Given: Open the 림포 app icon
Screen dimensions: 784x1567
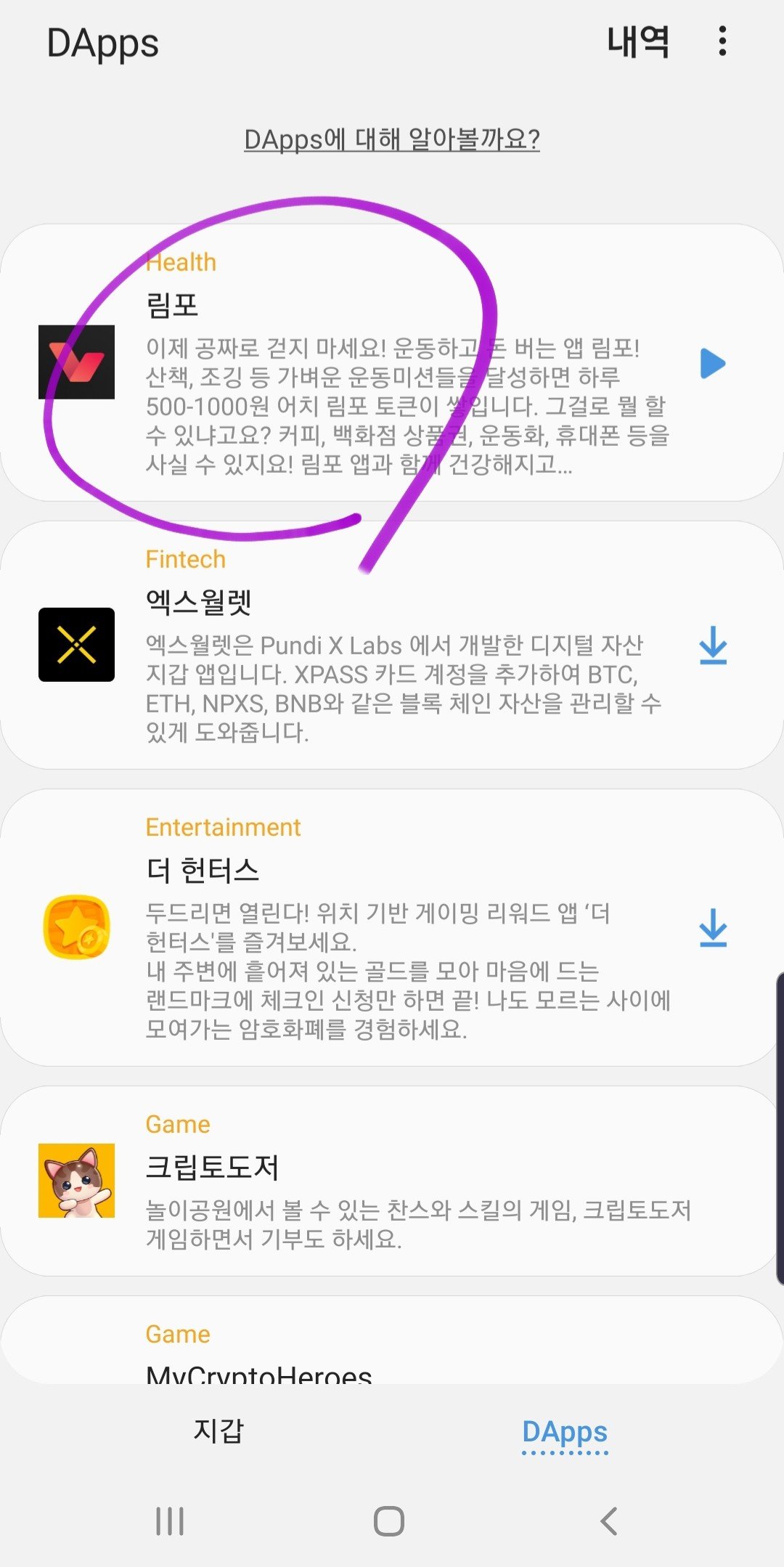Looking at the screenshot, I should [x=75, y=363].
